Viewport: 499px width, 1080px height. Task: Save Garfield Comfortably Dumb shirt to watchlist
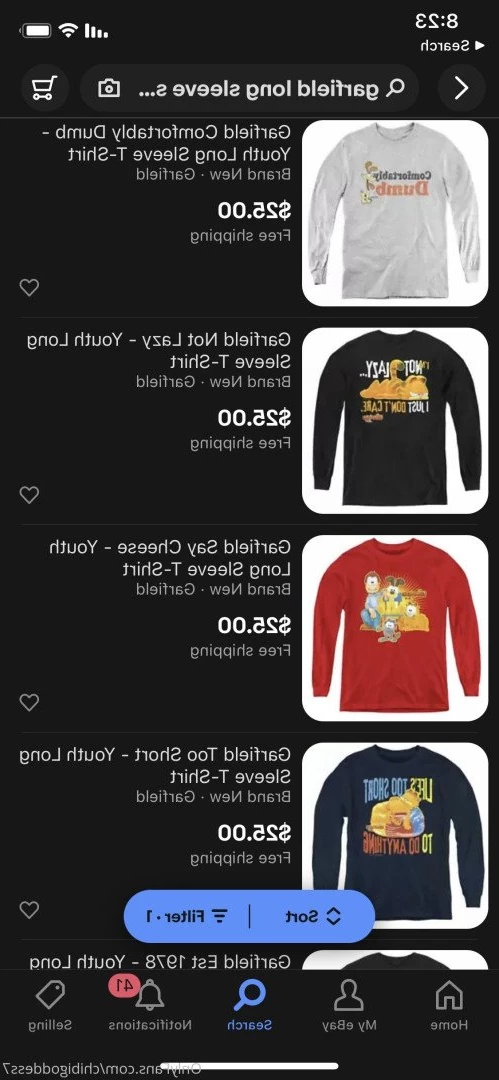click(29, 287)
